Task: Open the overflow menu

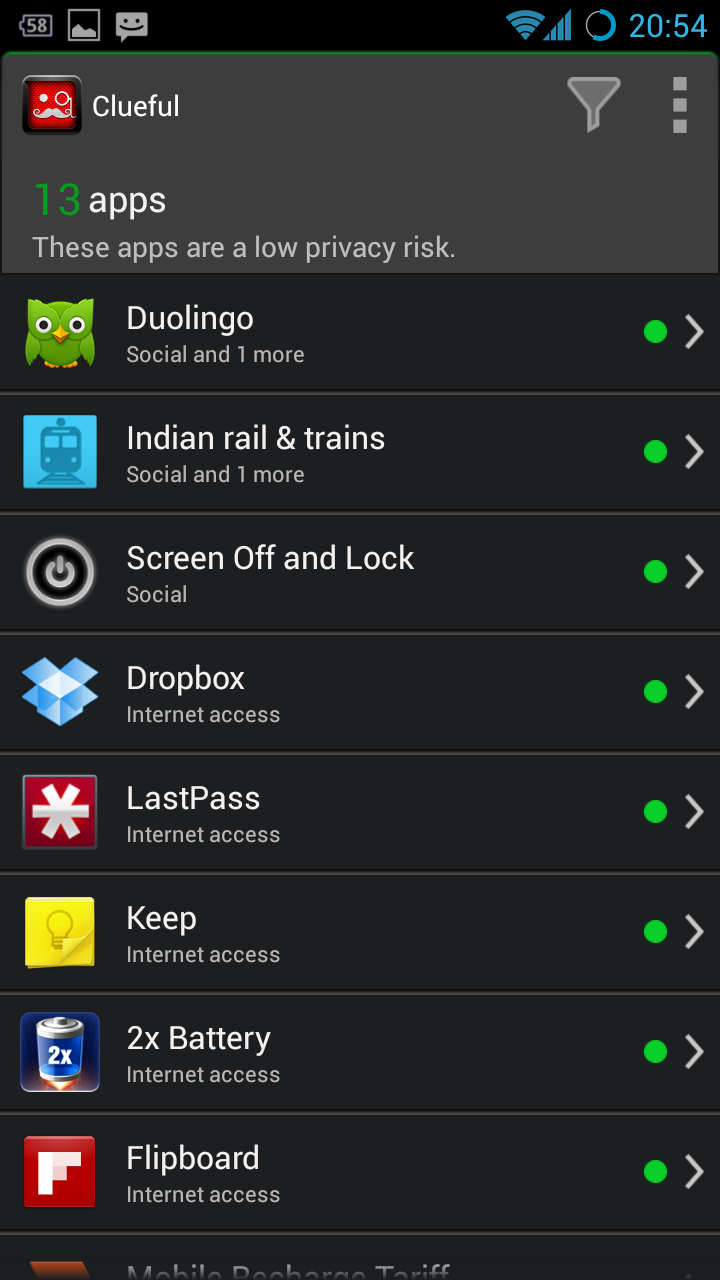Action: pos(680,105)
